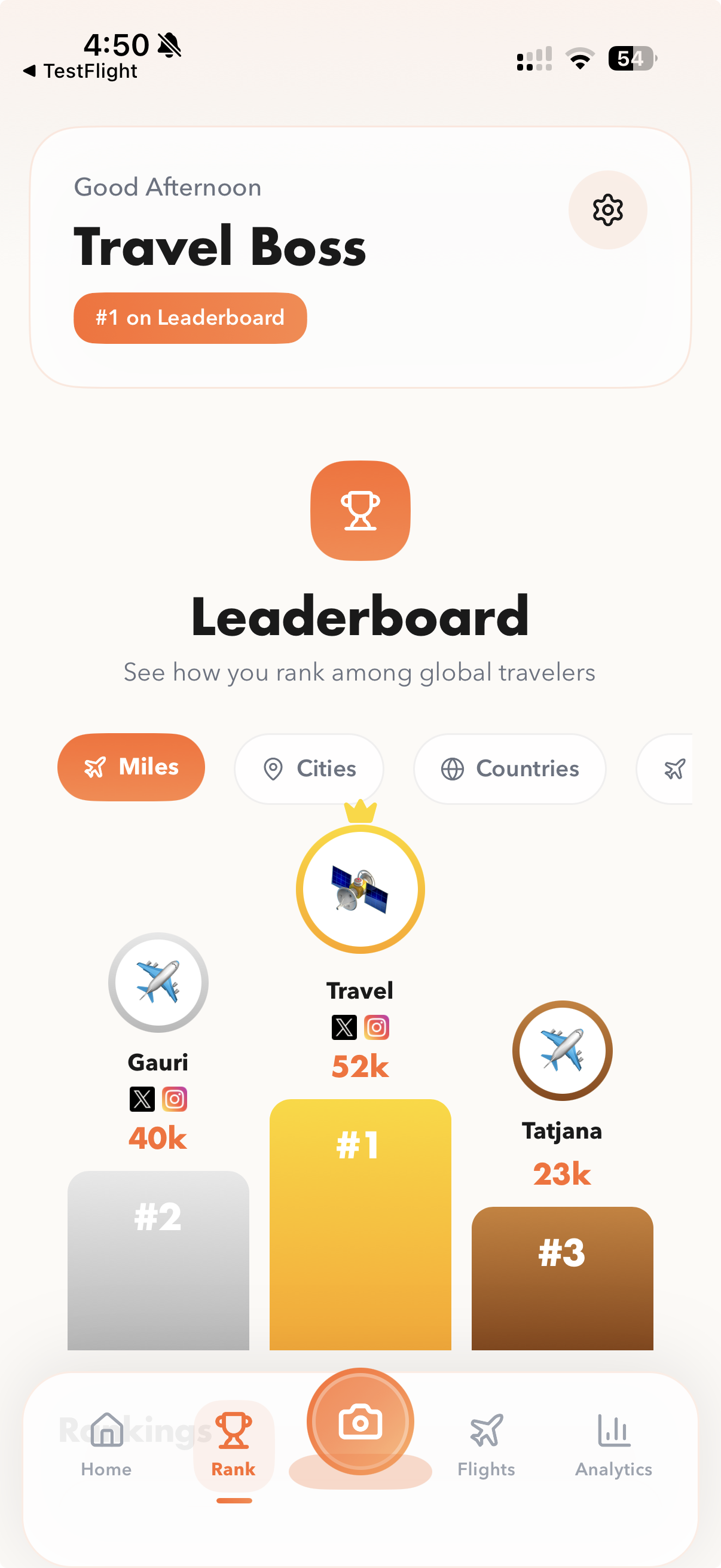Tap the Rank tab in the bottom bar
Viewport: 721px width, 1568px height.
coord(234,1430)
